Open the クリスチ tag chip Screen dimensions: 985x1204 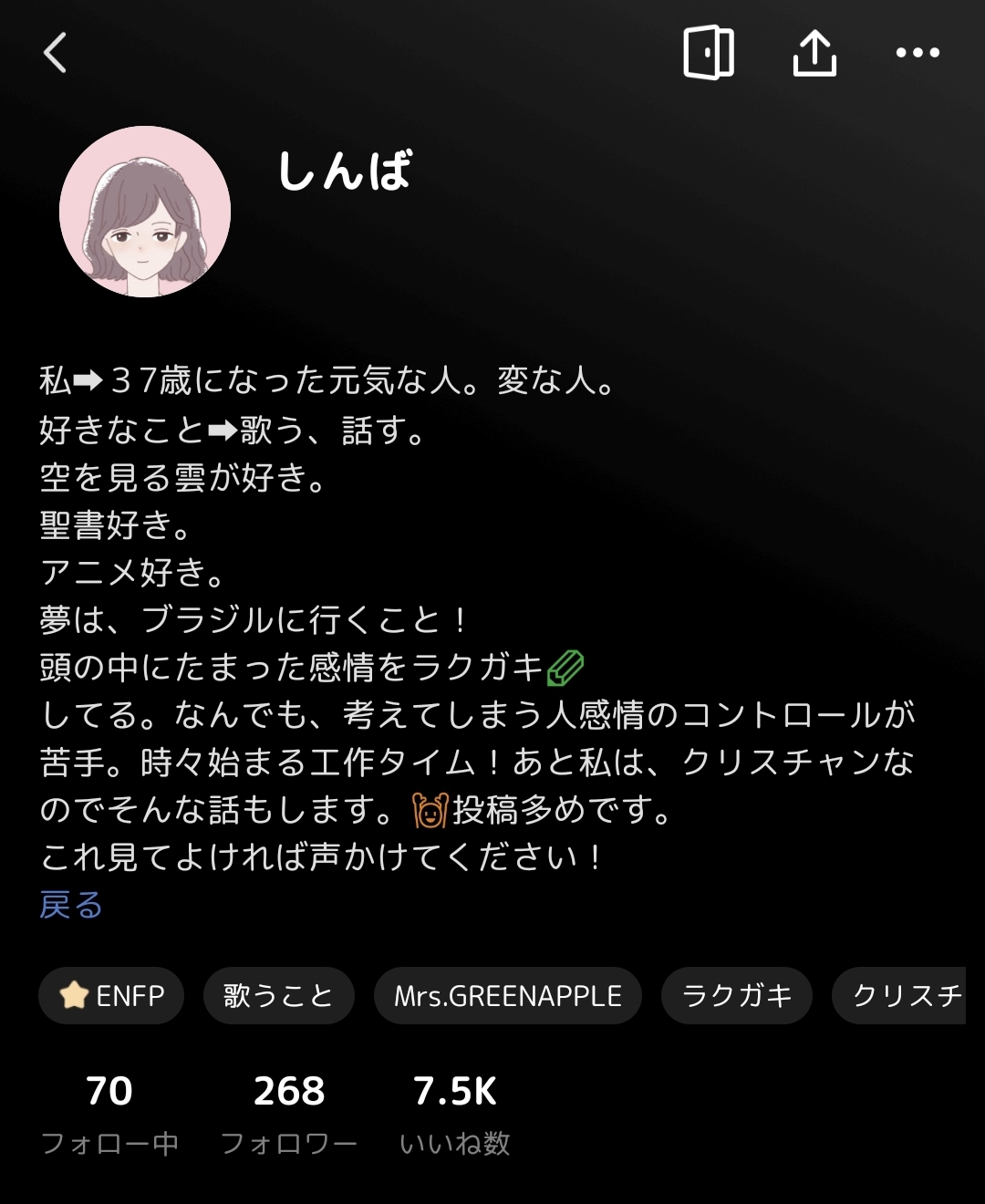pyautogui.click(x=903, y=995)
